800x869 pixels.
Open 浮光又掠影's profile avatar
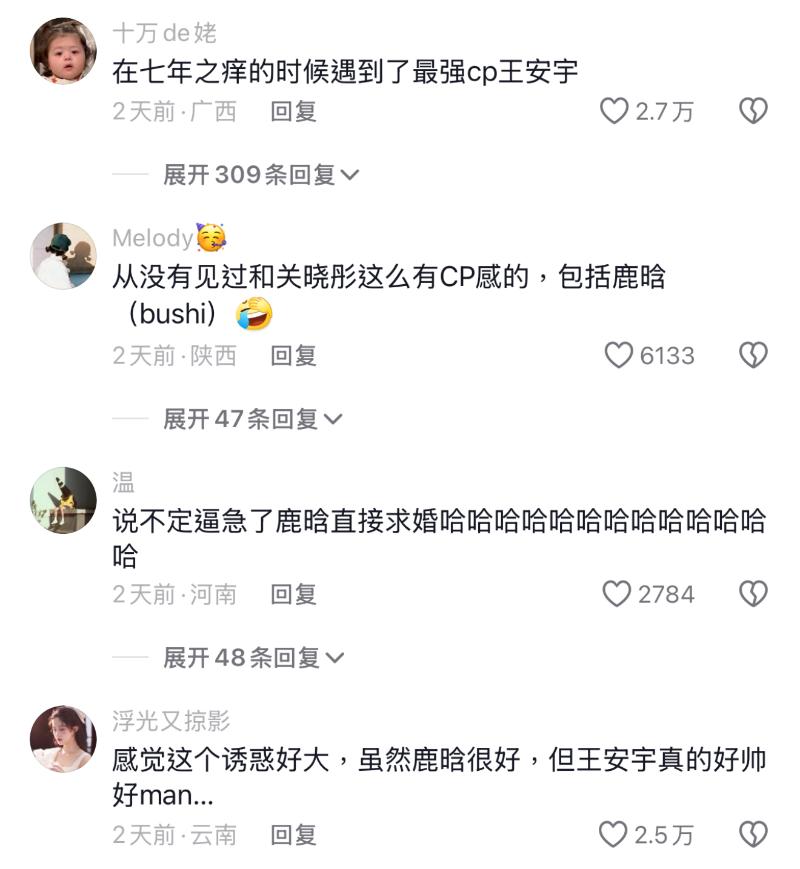64,739
